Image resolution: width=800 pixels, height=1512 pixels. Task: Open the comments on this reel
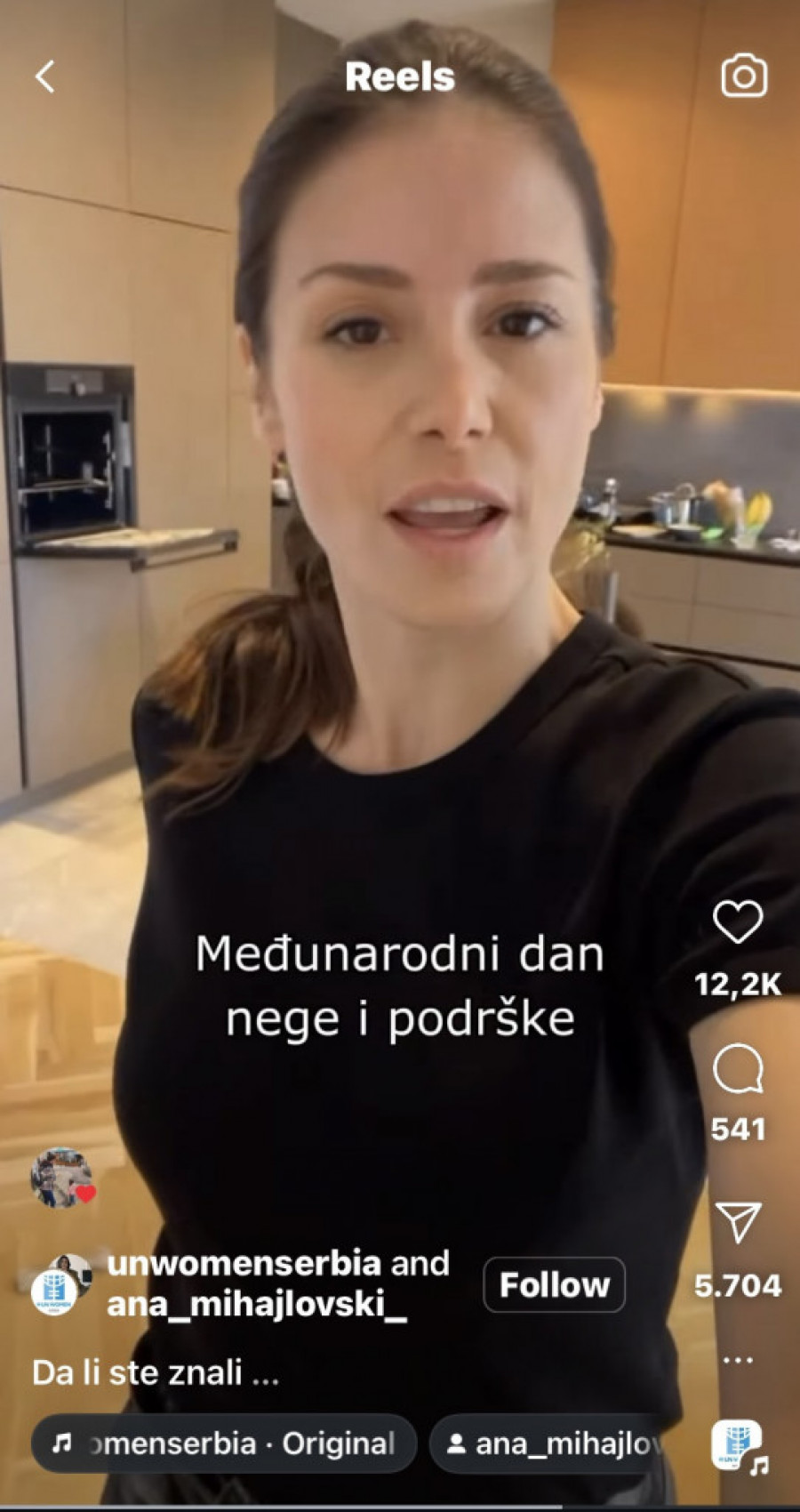pos(738,1068)
